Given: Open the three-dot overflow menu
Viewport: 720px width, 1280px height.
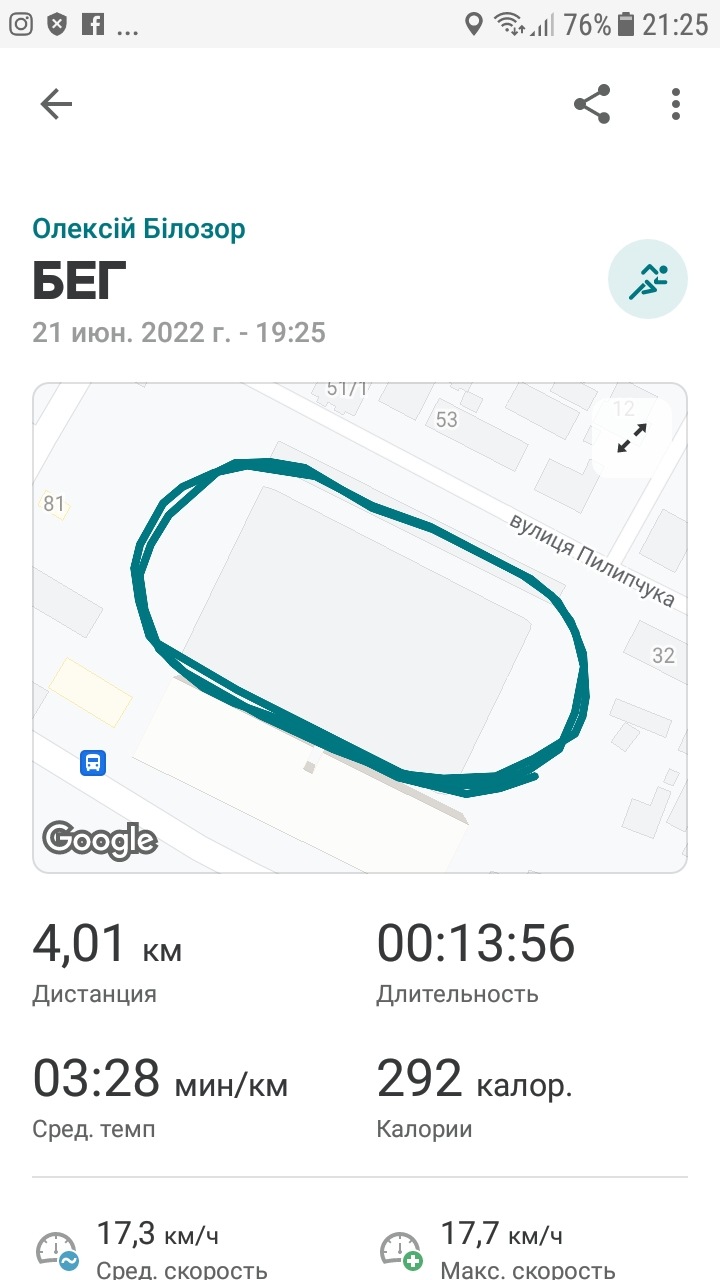Looking at the screenshot, I should click(676, 104).
